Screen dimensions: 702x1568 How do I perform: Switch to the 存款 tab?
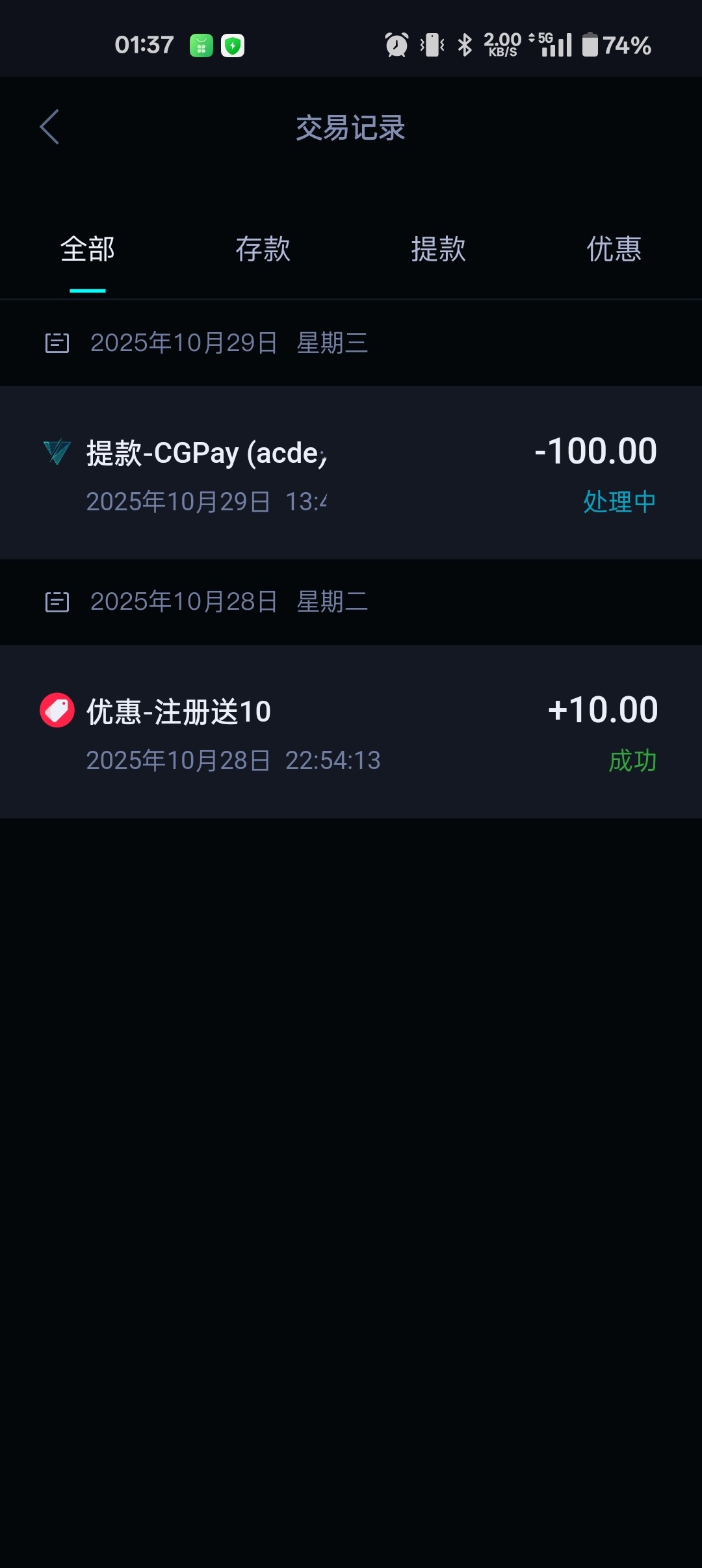coord(263,249)
